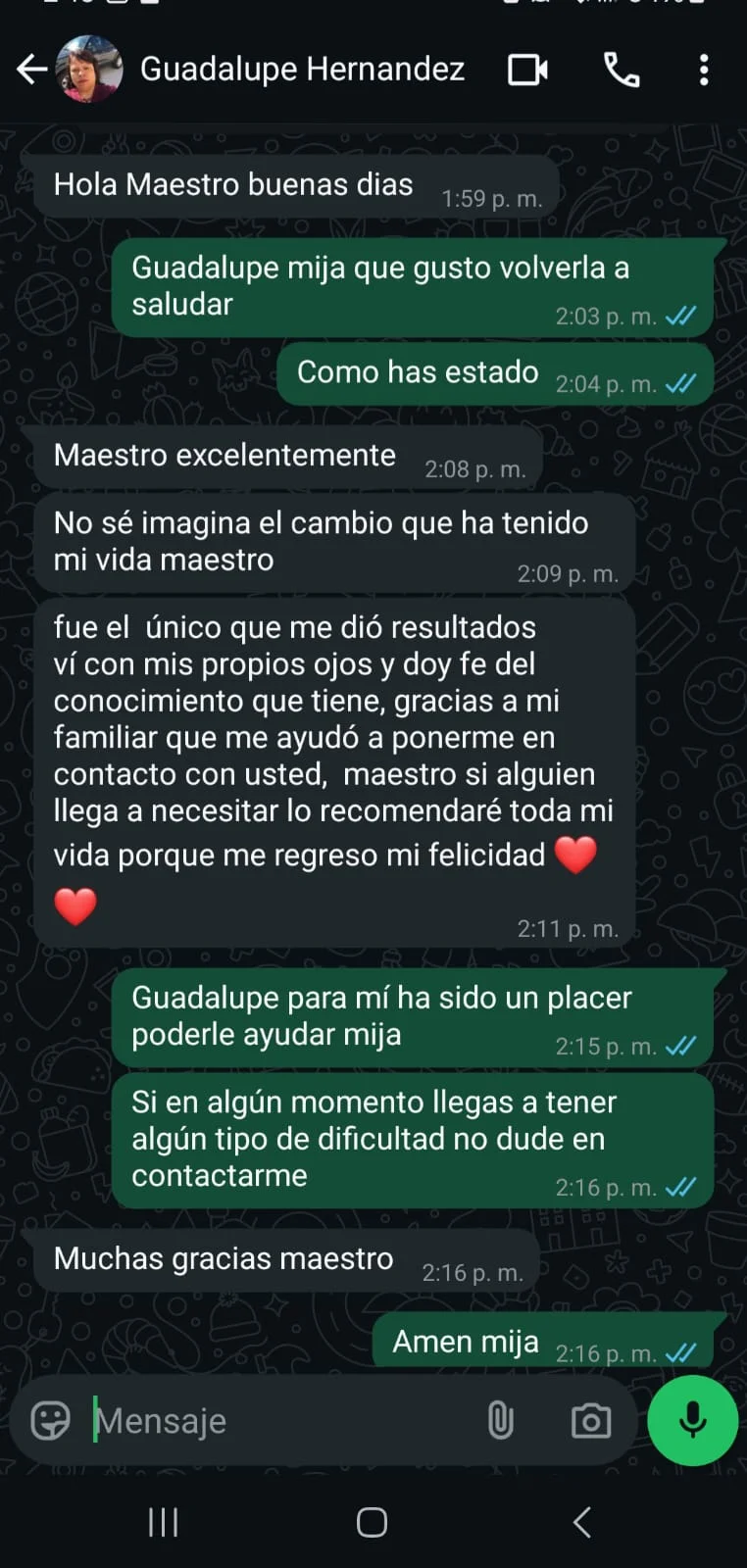Open the emoji picker

tap(51, 1420)
